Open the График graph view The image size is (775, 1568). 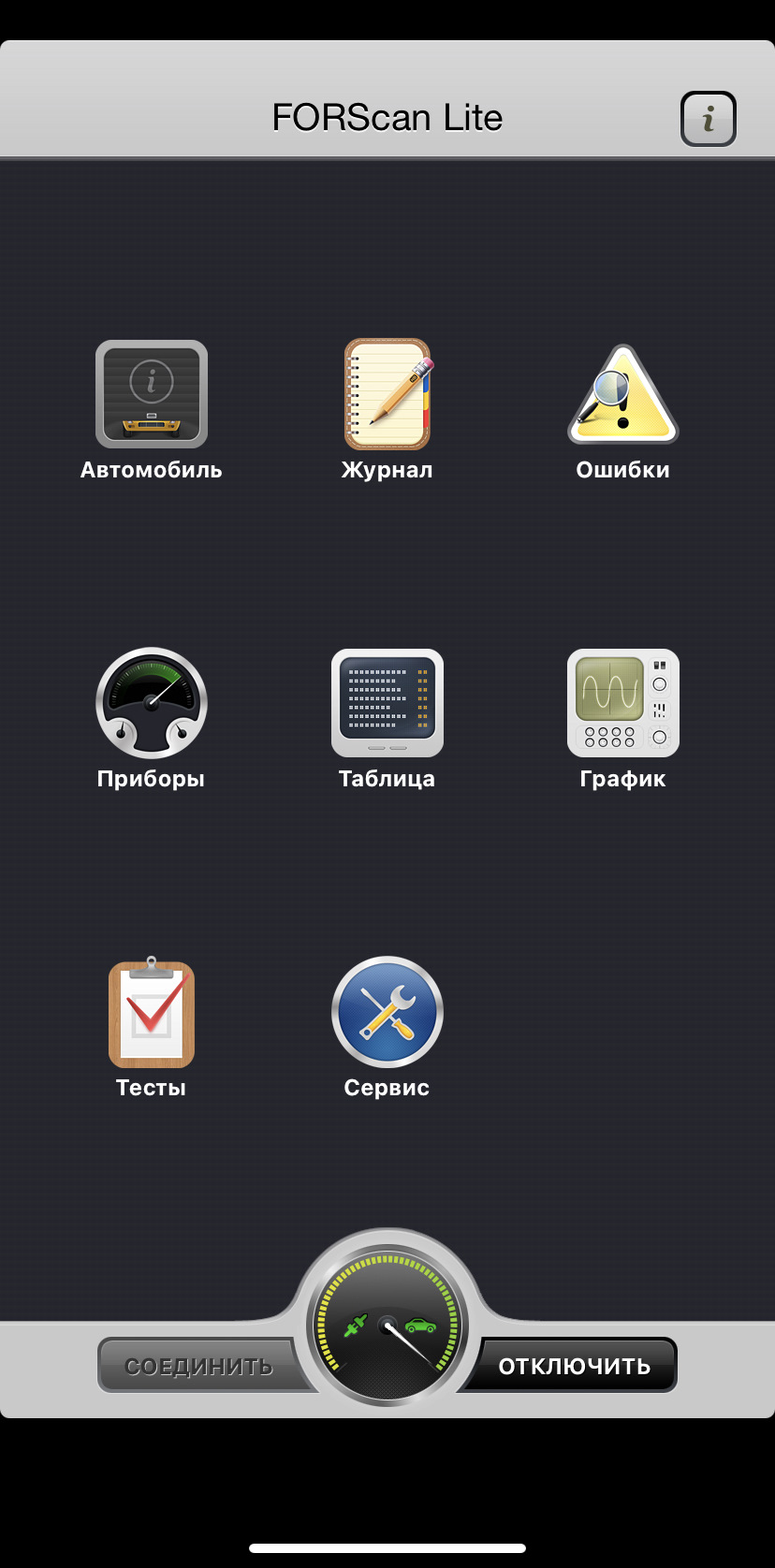[622, 703]
